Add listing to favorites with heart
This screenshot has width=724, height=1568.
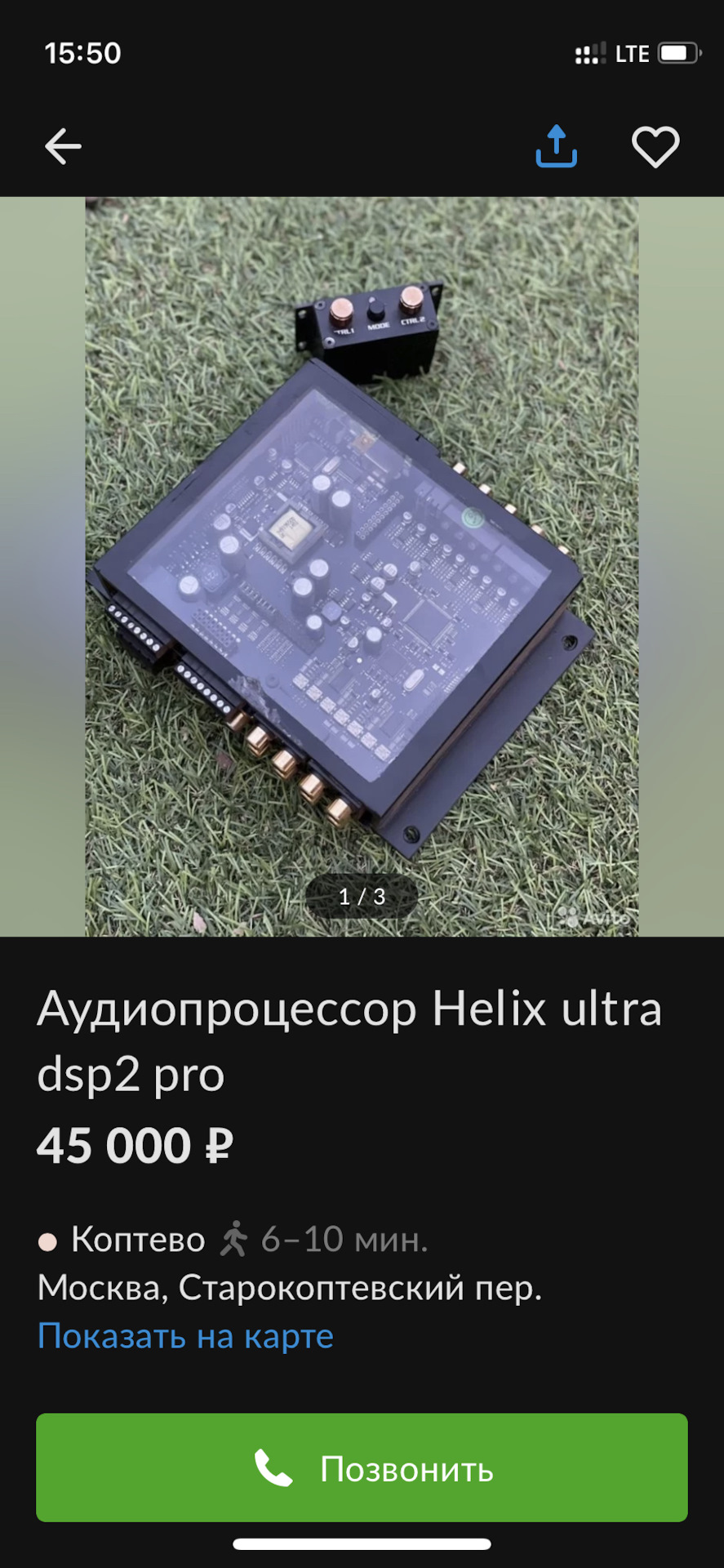(x=655, y=147)
